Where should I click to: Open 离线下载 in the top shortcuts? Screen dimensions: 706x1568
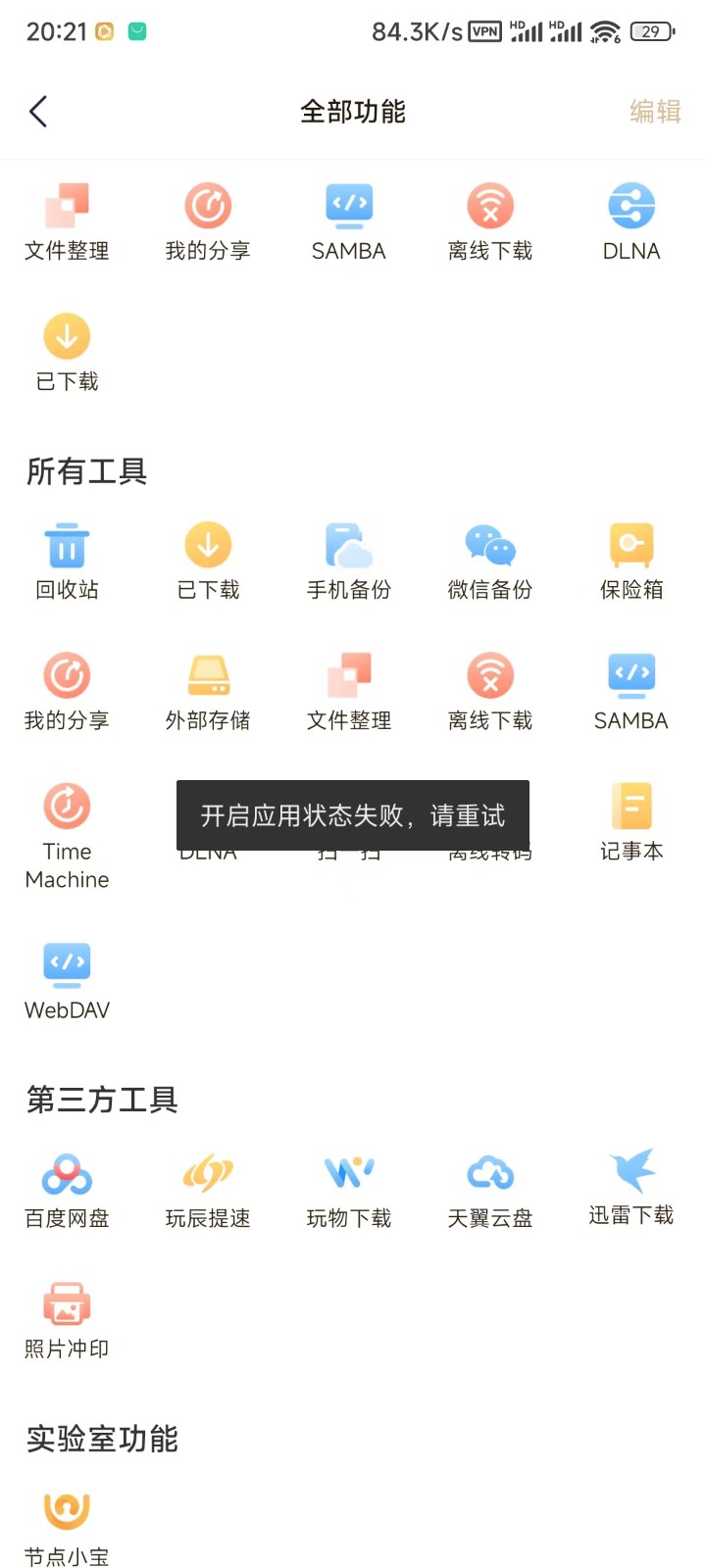point(490,221)
